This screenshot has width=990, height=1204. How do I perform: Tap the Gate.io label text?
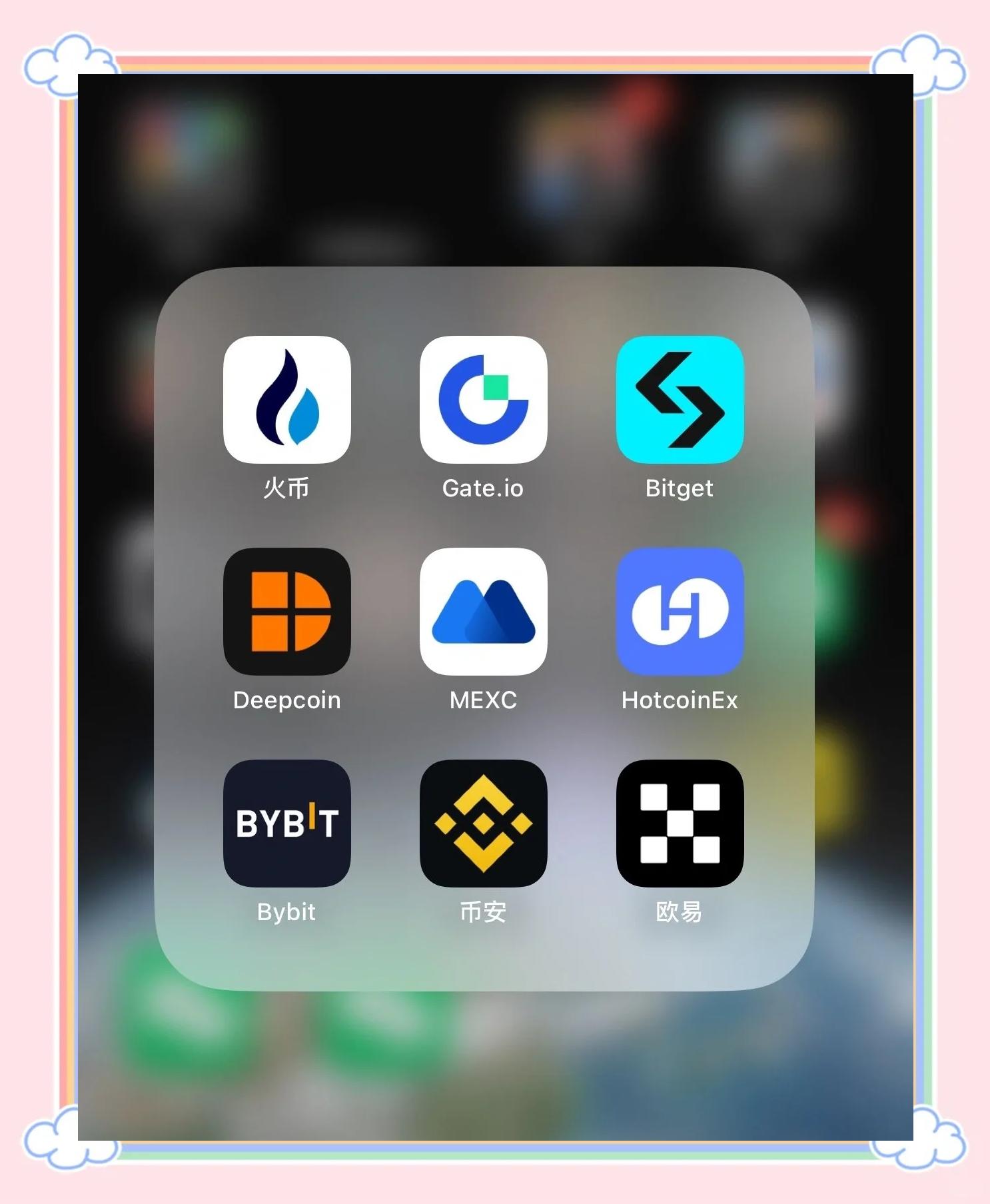point(482,488)
